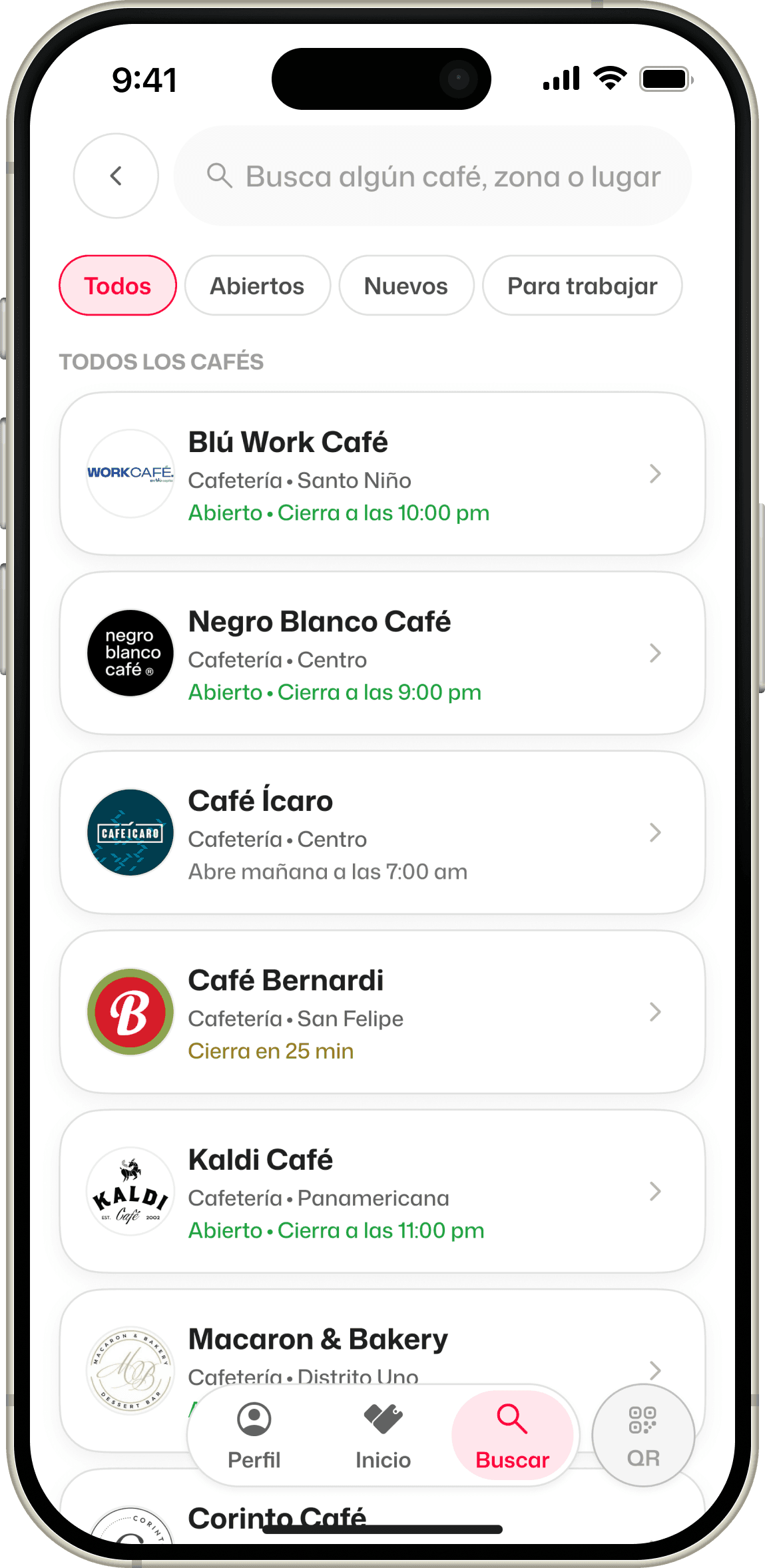This screenshot has width=765, height=1568.
Task: Filter by Abiertos cafés
Action: tap(257, 286)
